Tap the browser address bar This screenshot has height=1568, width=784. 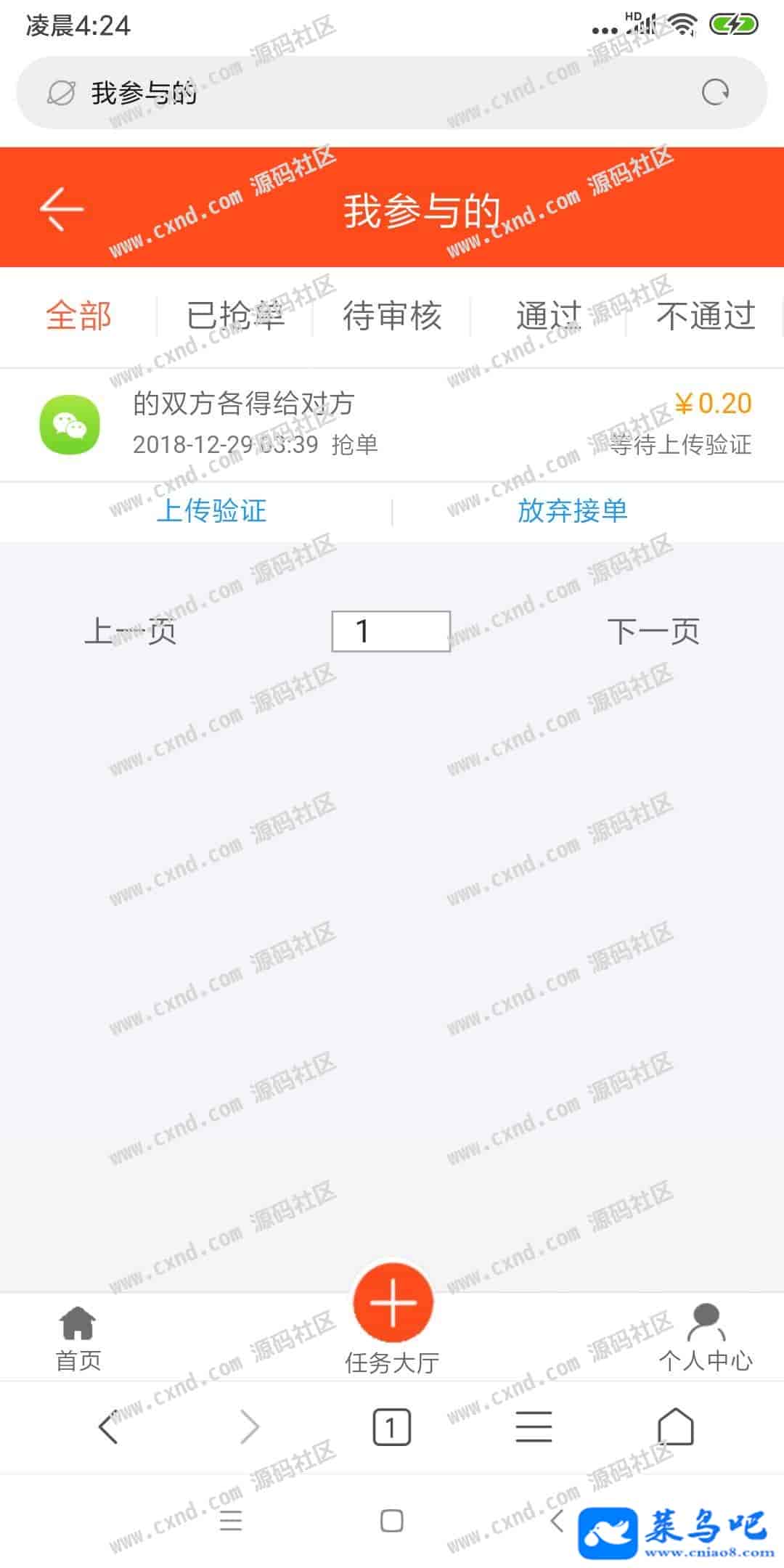363,93
